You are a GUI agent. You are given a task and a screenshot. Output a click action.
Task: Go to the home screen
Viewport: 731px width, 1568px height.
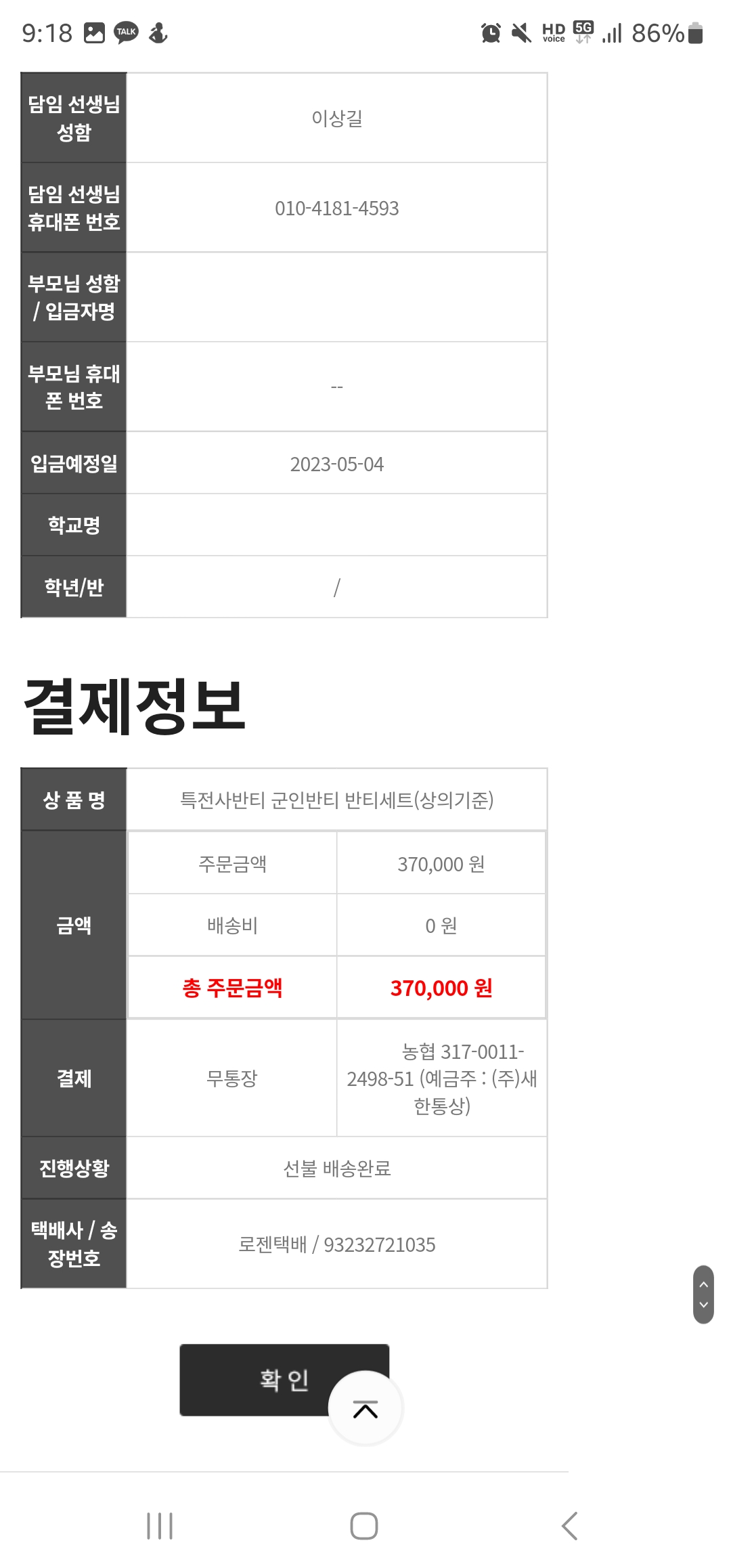[364, 1526]
